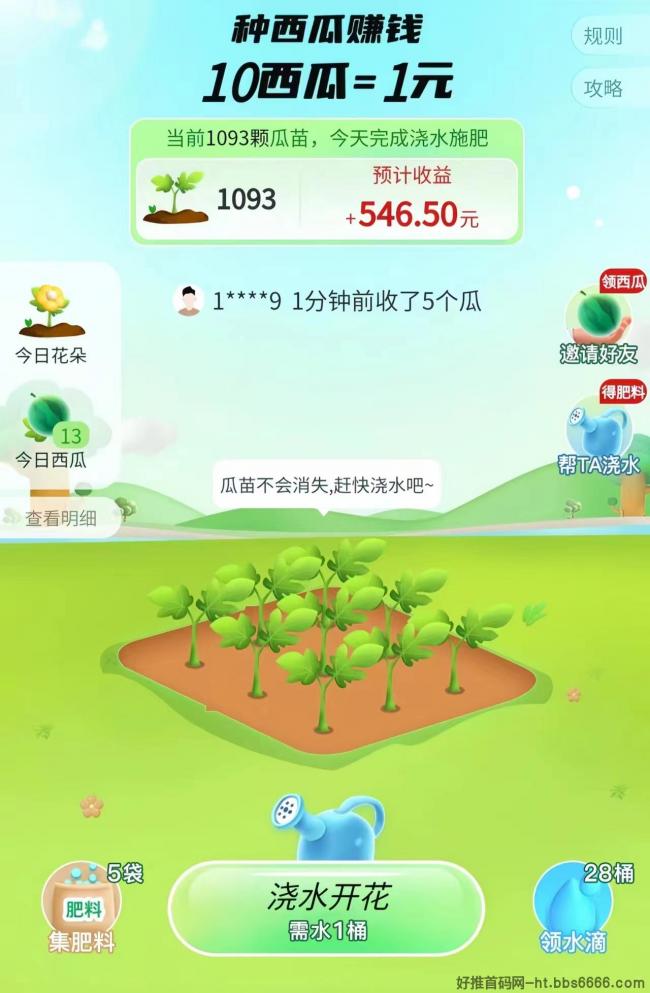Select 帮TA浇水 to help water
This screenshot has height=993, width=650.
click(x=598, y=439)
